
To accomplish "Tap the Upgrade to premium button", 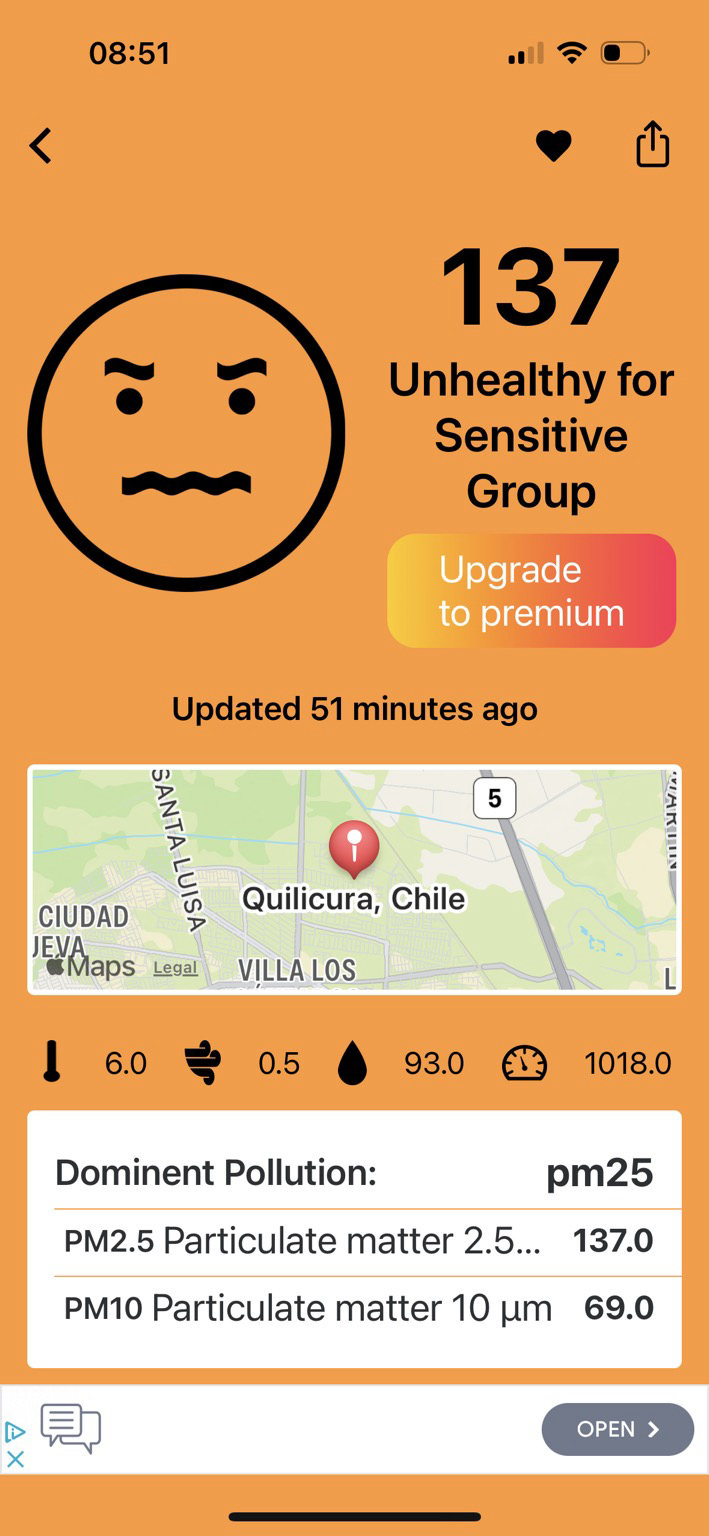I will click(531, 590).
